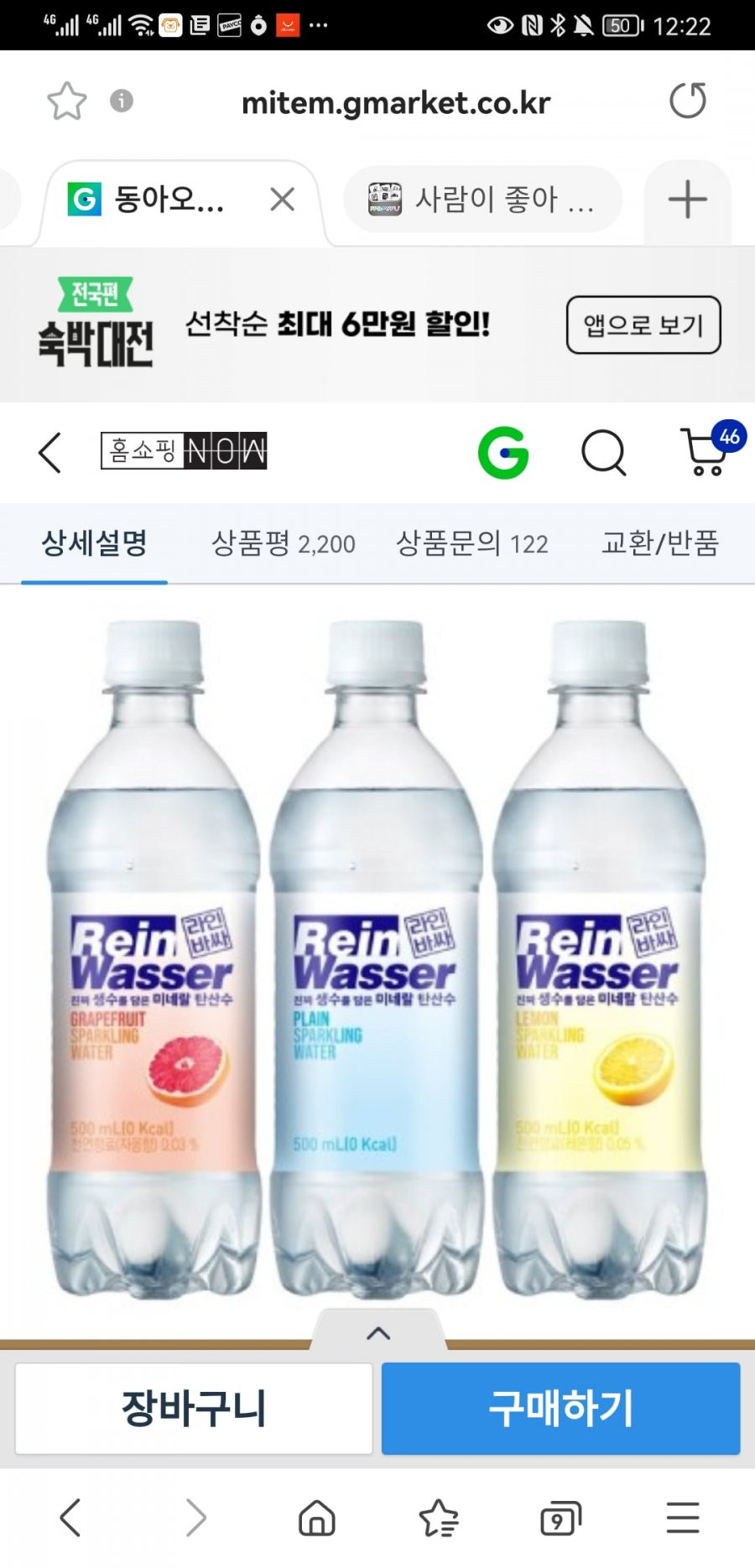The image size is (755, 1568).
Task: Close the 동아오... browser tab
Action: click(x=283, y=200)
